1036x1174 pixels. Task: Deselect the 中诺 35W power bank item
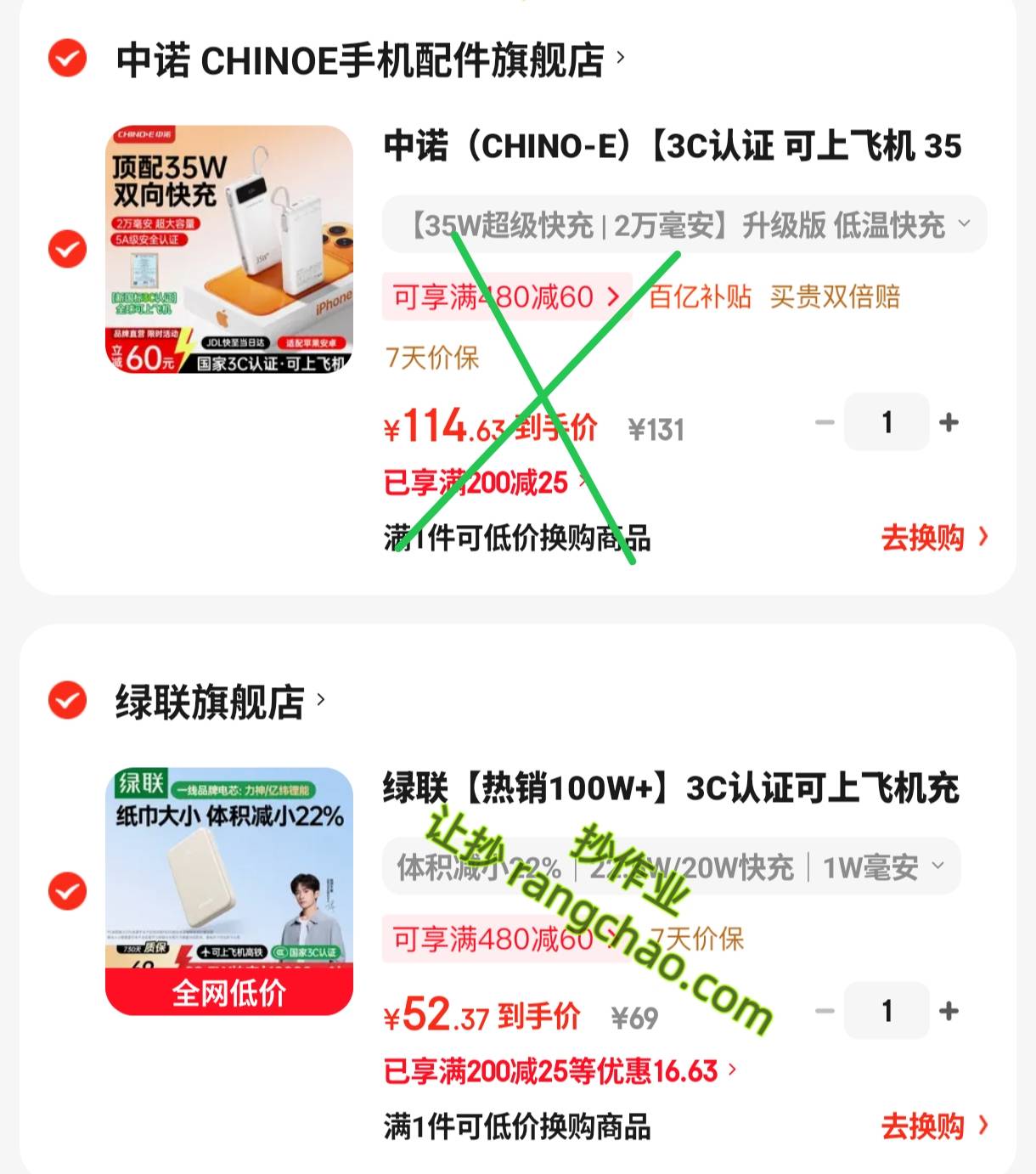[x=67, y=250]
